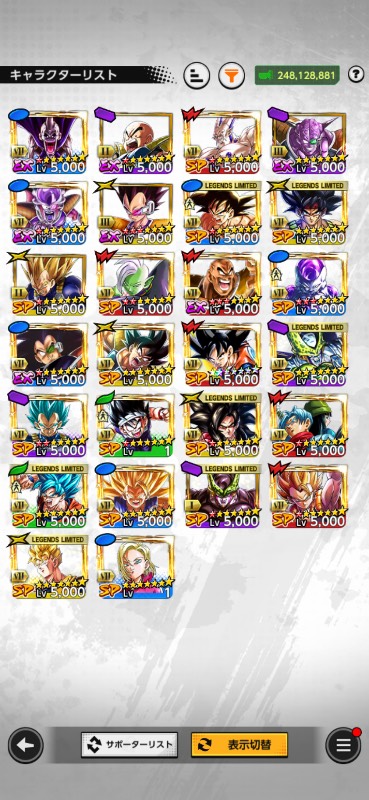Select the Legends Limited Super Saiyan 4 Goku card
Viewport: 369px width, 800px height.
pyautogui.click(x=222, y=424)
